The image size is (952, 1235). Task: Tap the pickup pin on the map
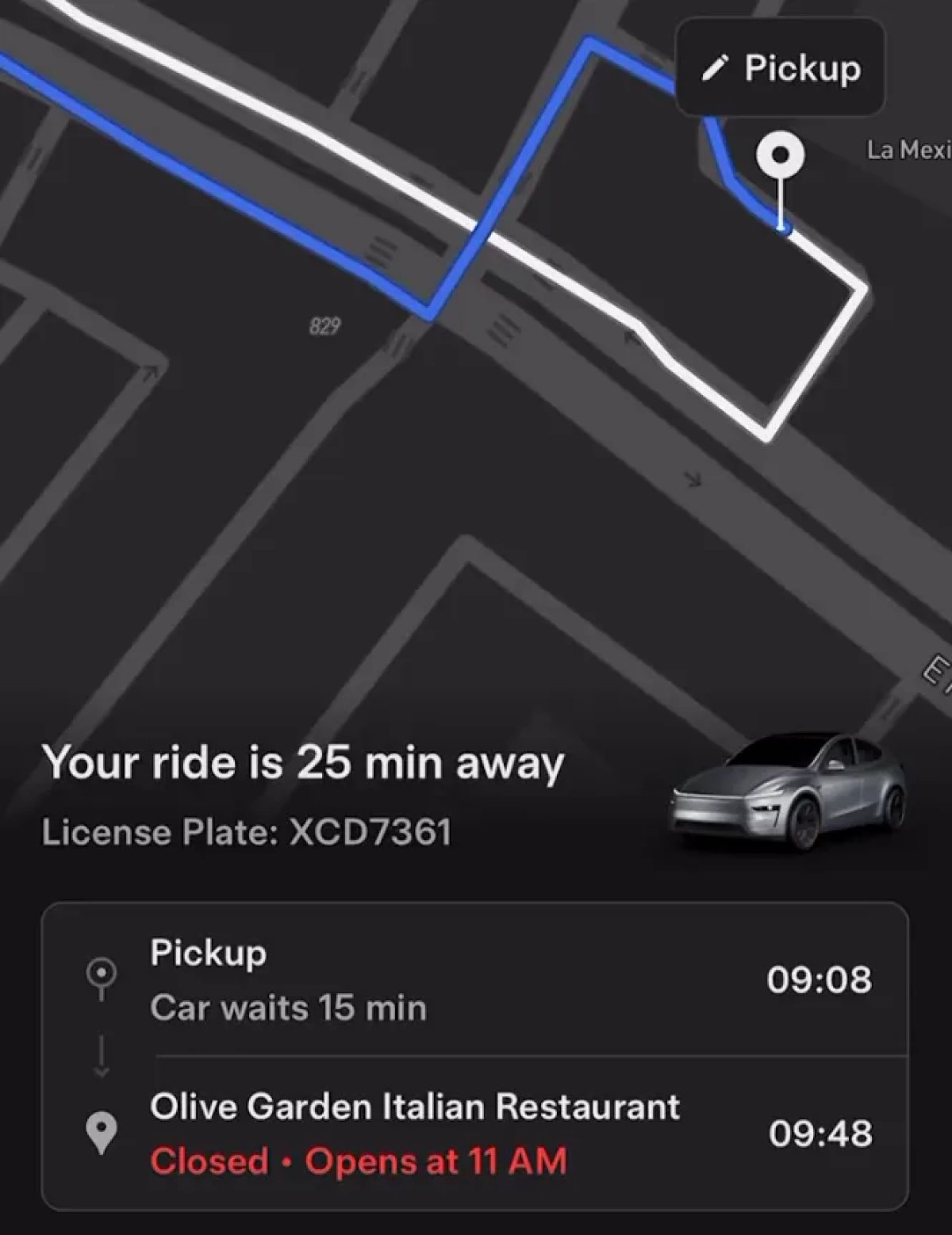781,155
